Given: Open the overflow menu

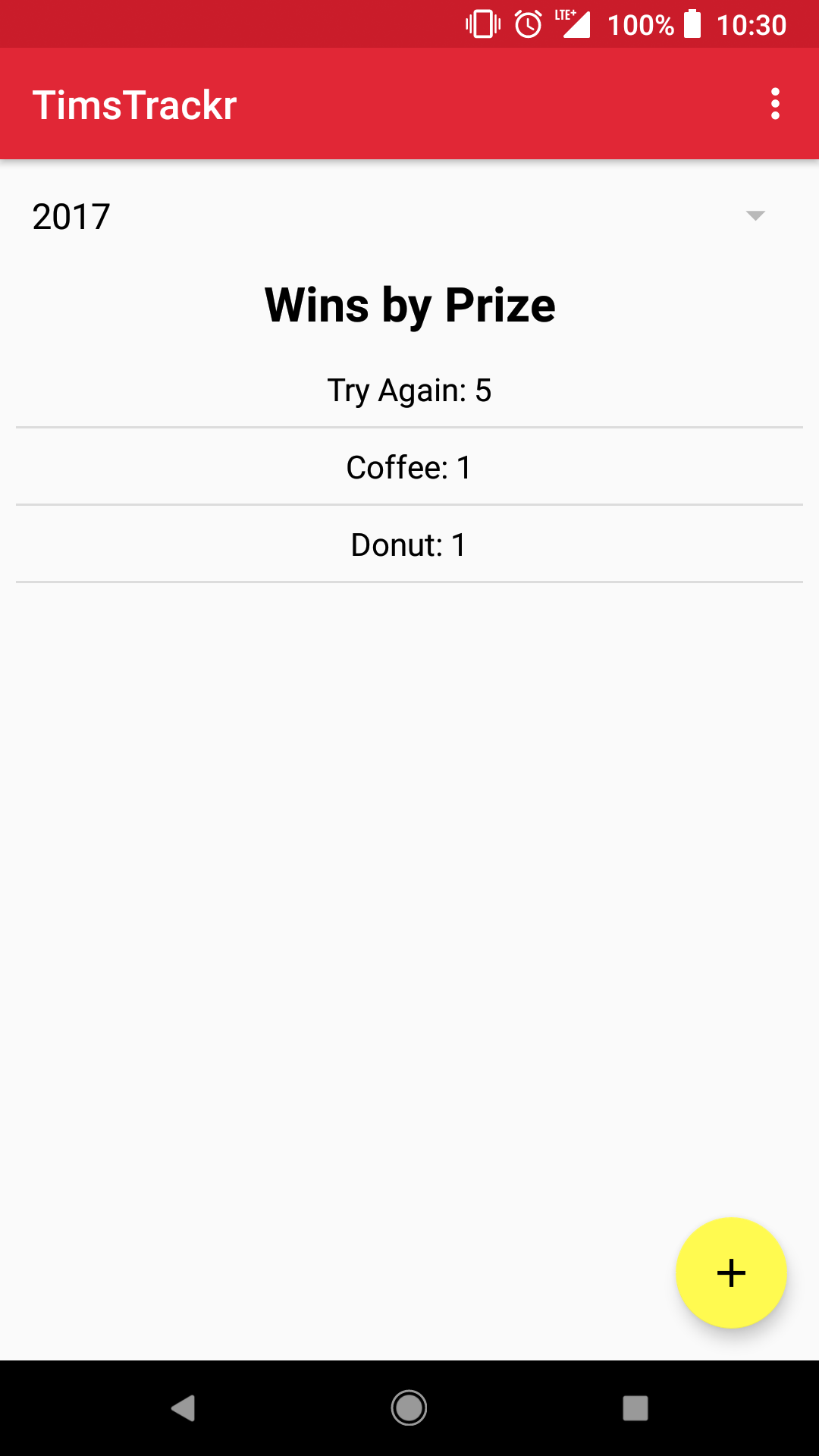Looking at the screenshot, I should (774, 104).
